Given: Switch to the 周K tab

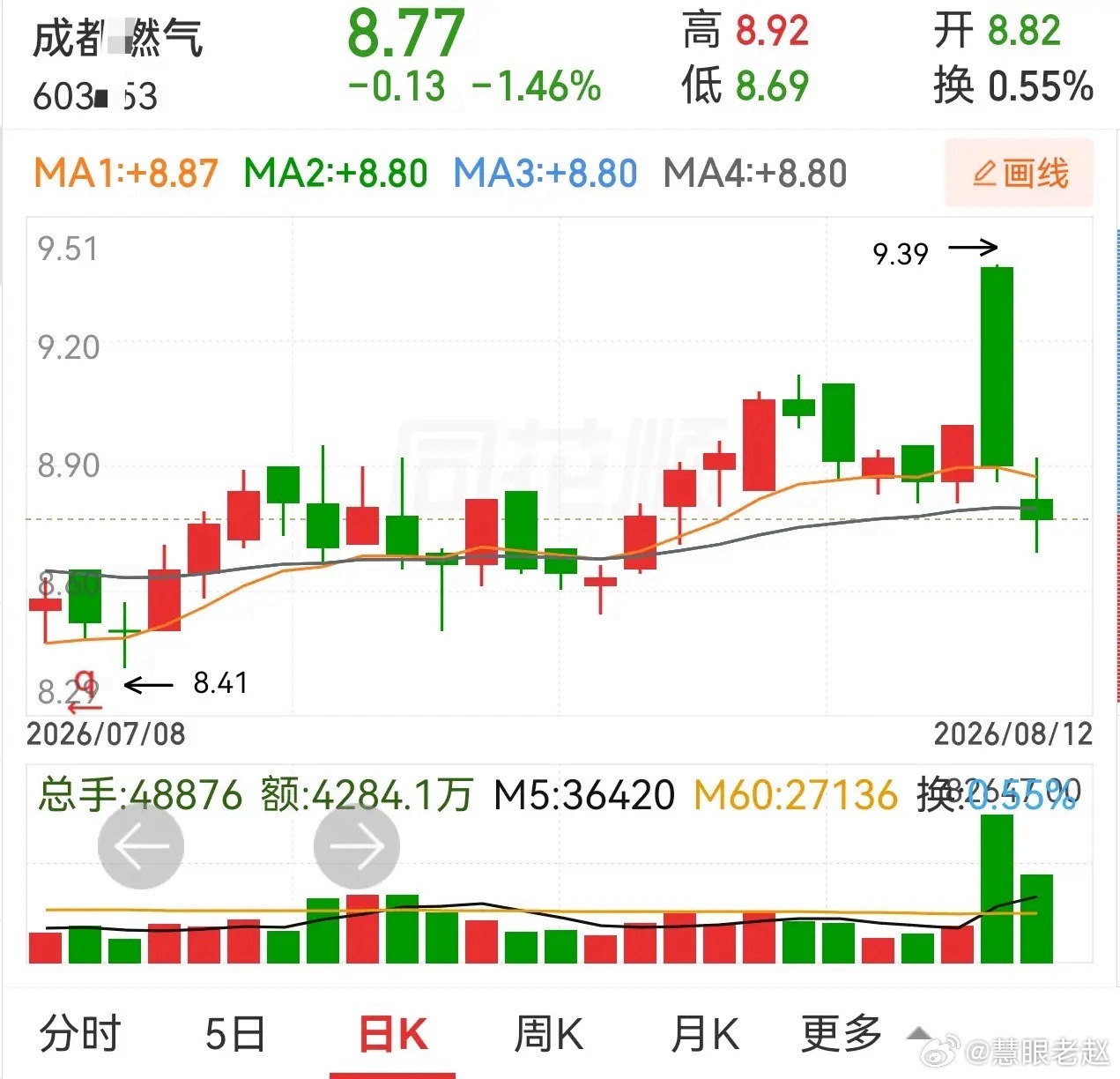Looking at the screenshot, I should tap(549, 1033).
